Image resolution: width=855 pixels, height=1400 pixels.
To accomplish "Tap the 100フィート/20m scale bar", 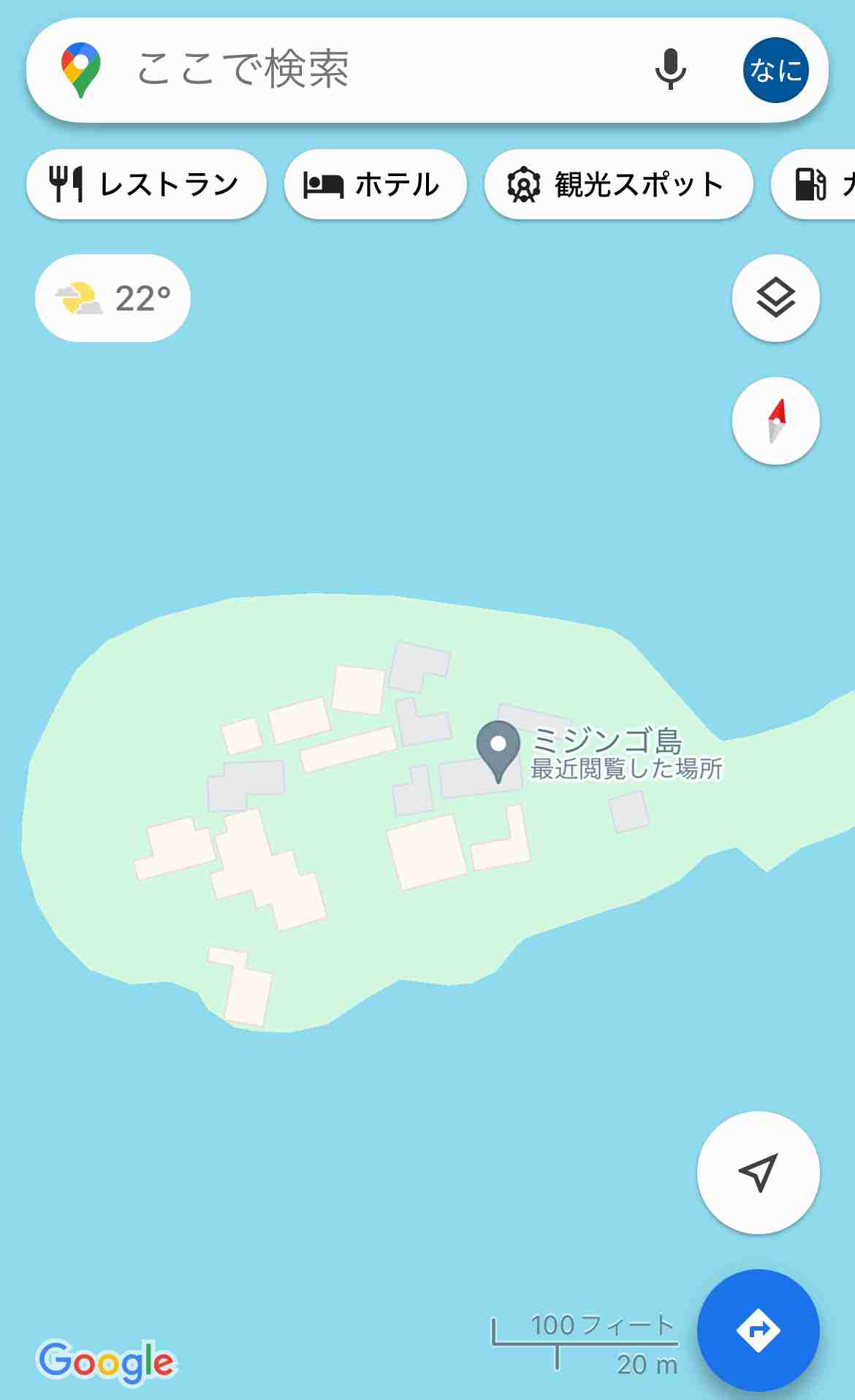I will pos(585,1343).
